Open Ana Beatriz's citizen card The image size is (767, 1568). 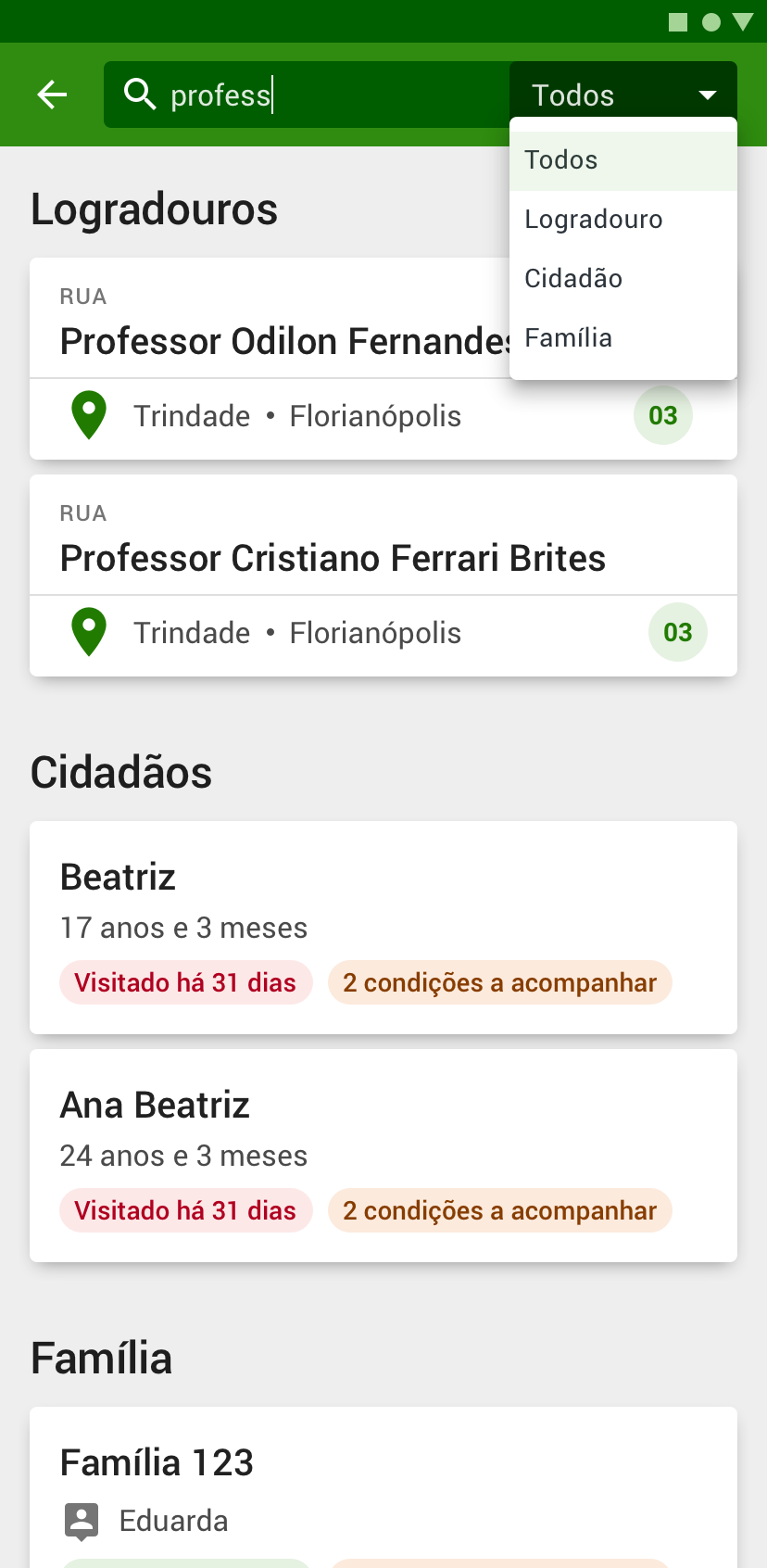click(x=383, y=1156)
